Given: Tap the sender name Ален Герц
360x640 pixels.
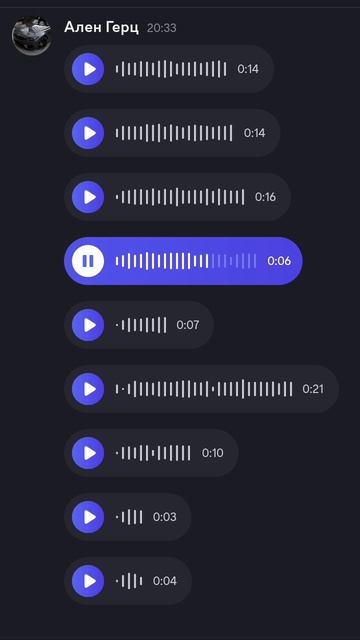Looking at the screenshot, I should (x=101, y=28).
